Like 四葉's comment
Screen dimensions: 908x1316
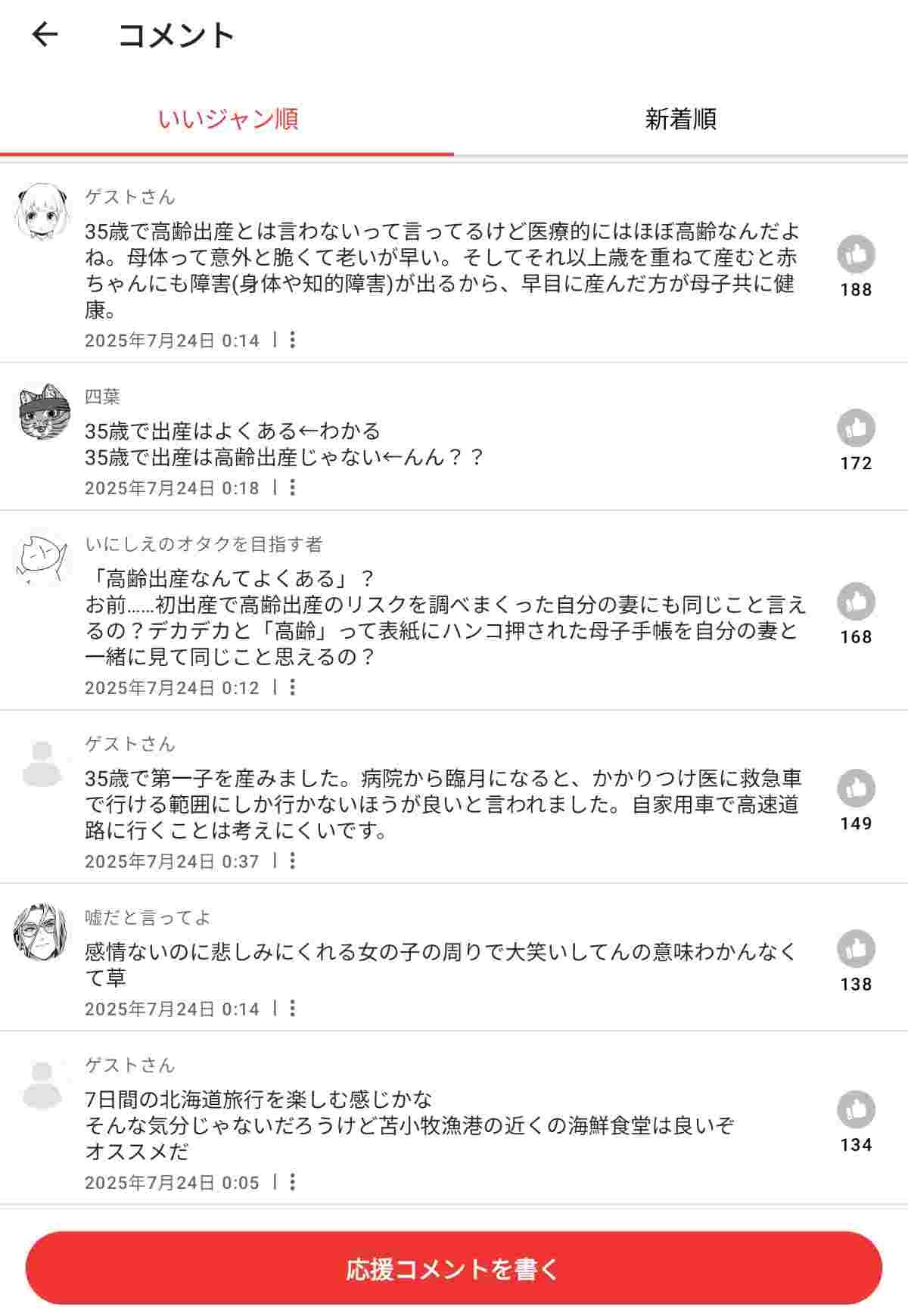(x=856, y=428)
